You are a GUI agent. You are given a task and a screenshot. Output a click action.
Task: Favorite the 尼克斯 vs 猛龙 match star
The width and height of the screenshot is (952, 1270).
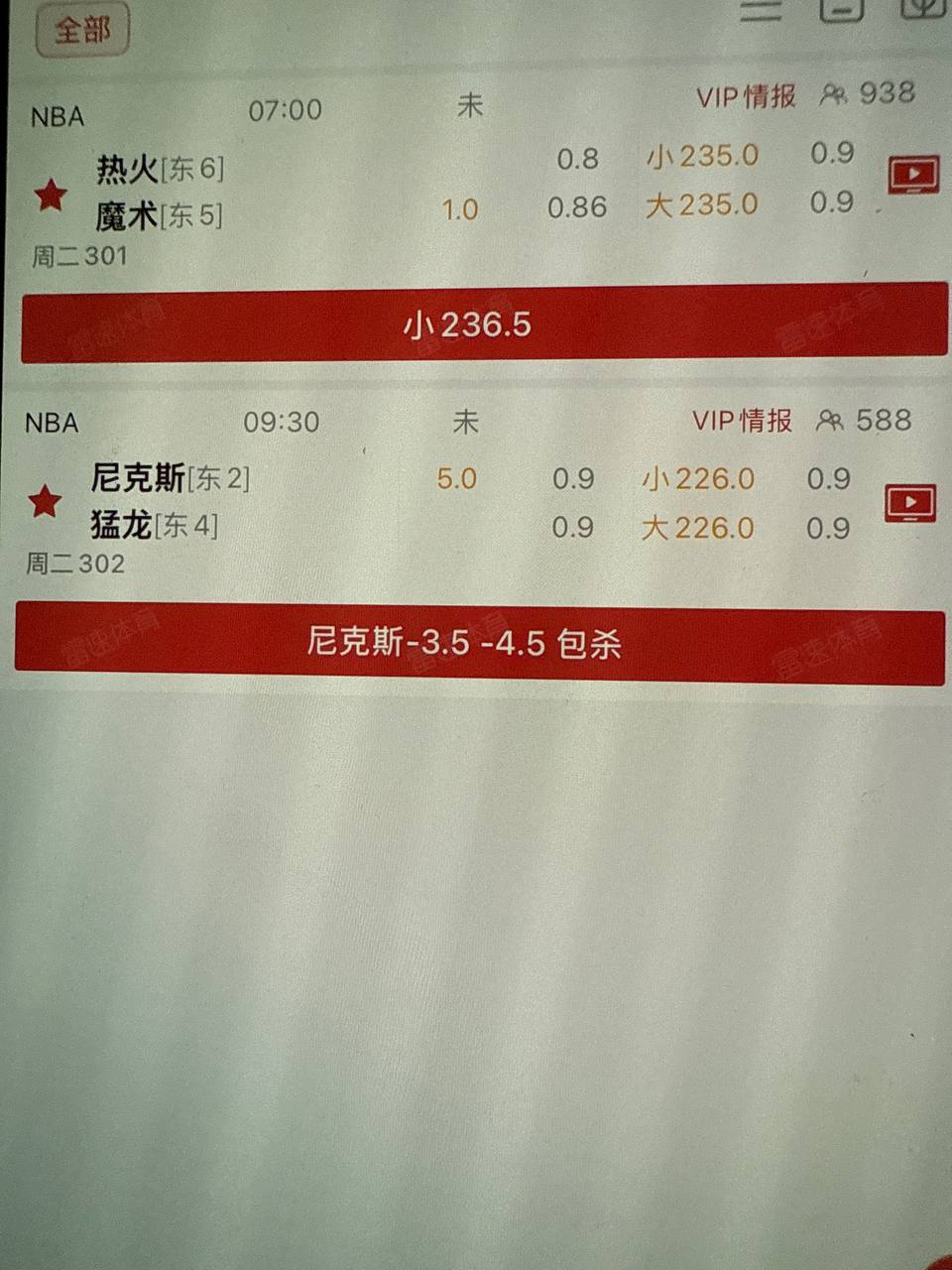tap(45, 501)
